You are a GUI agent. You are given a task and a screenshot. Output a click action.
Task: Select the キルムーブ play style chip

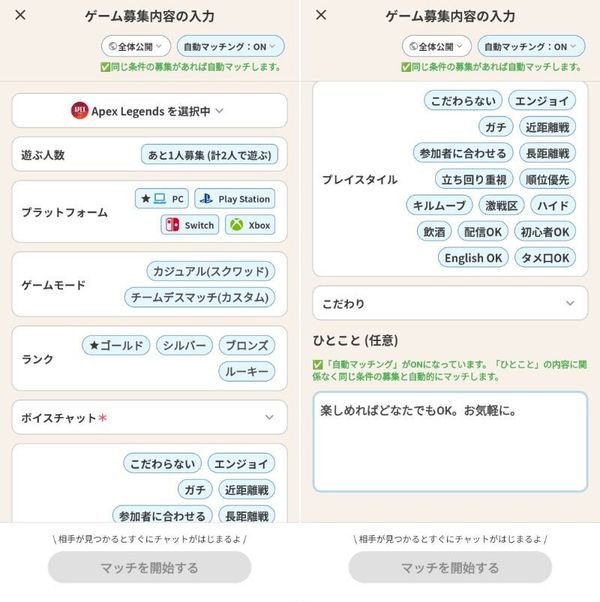pos(439,206)
